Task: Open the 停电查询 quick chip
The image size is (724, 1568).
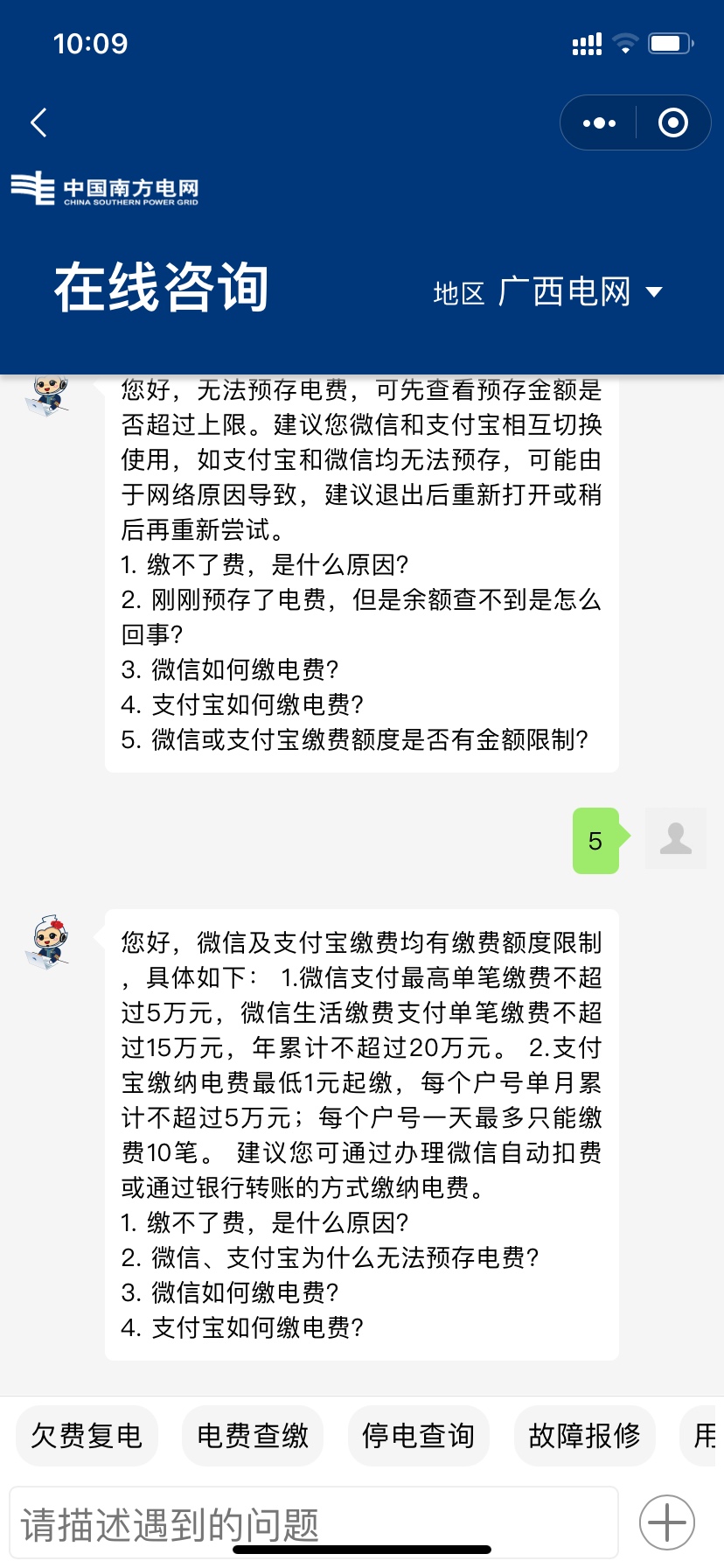Action: pyautogui.click(x=418, y=1436)
